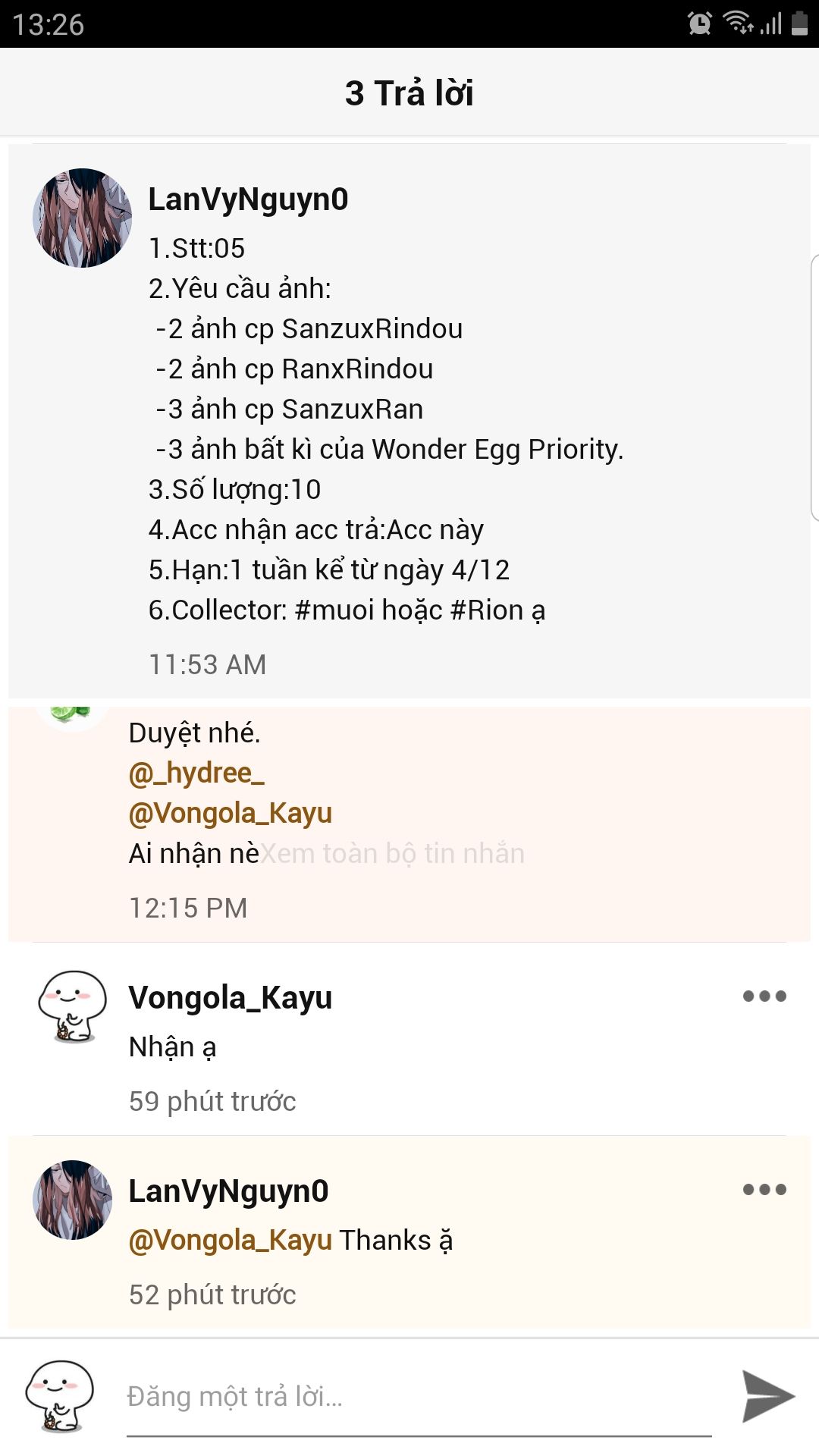This screenshot has width=819, height=1456.
Task: Send the reply with the arrow icon
Action: click(767, 1396)
